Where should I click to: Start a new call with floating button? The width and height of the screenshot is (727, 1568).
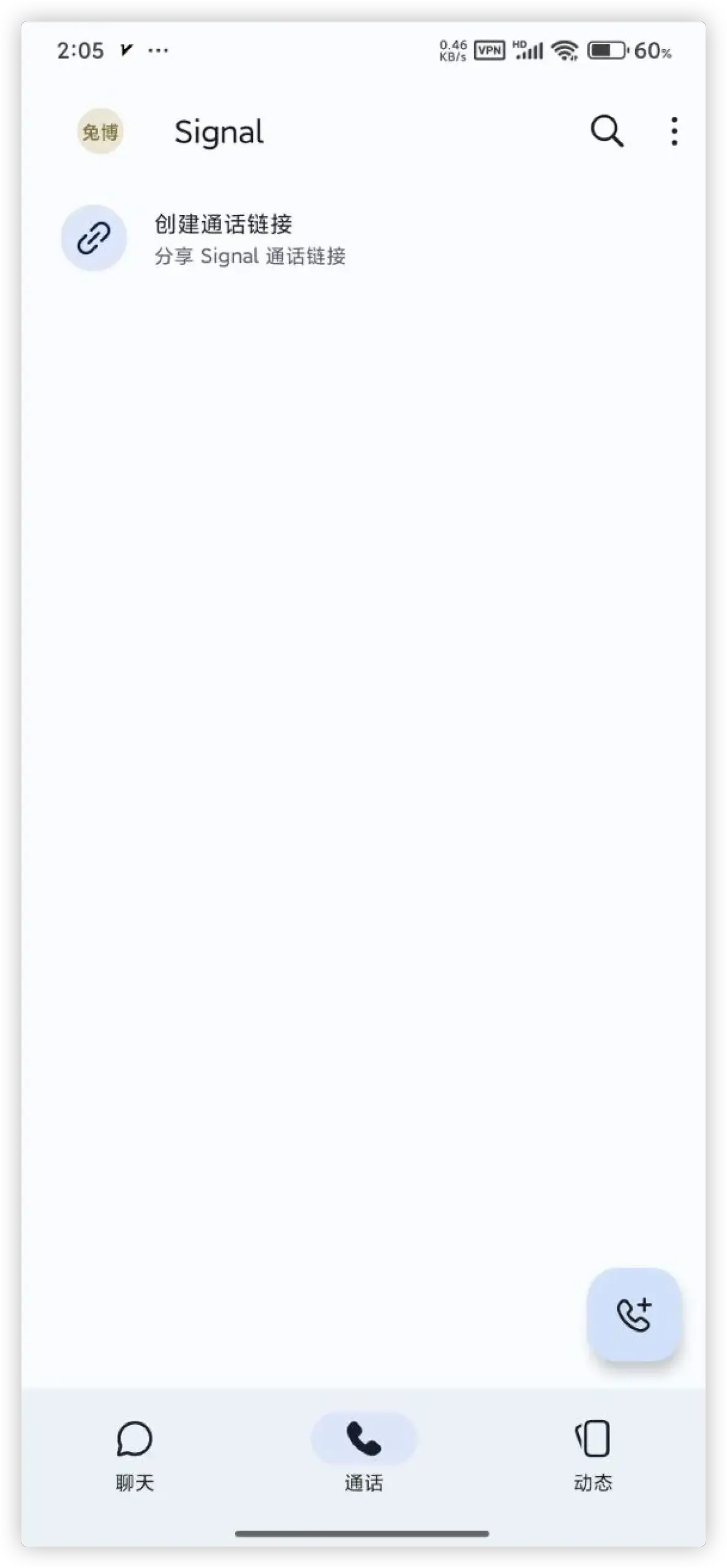pyautogui.click(x=633, y=1314)
